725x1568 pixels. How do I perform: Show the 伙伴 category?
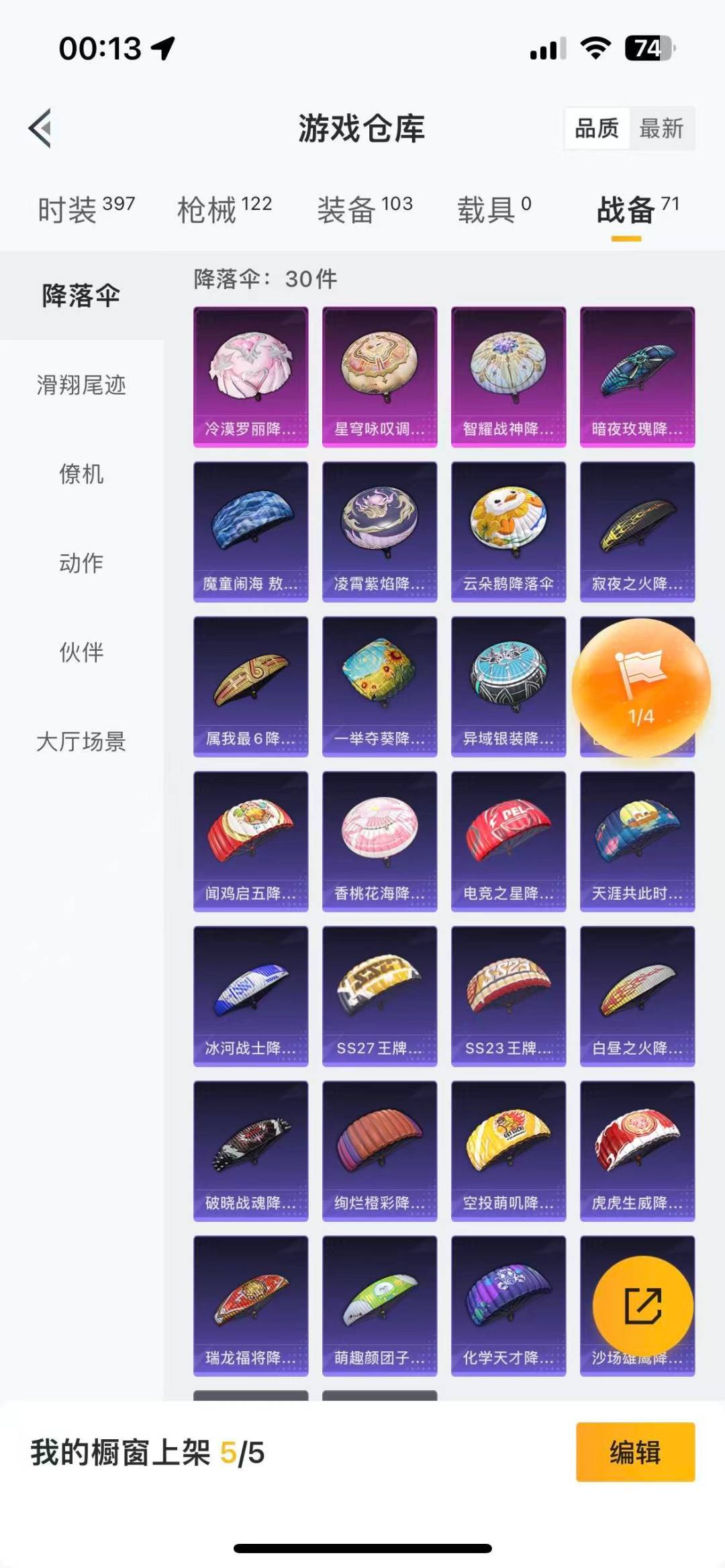click(81, 653)
